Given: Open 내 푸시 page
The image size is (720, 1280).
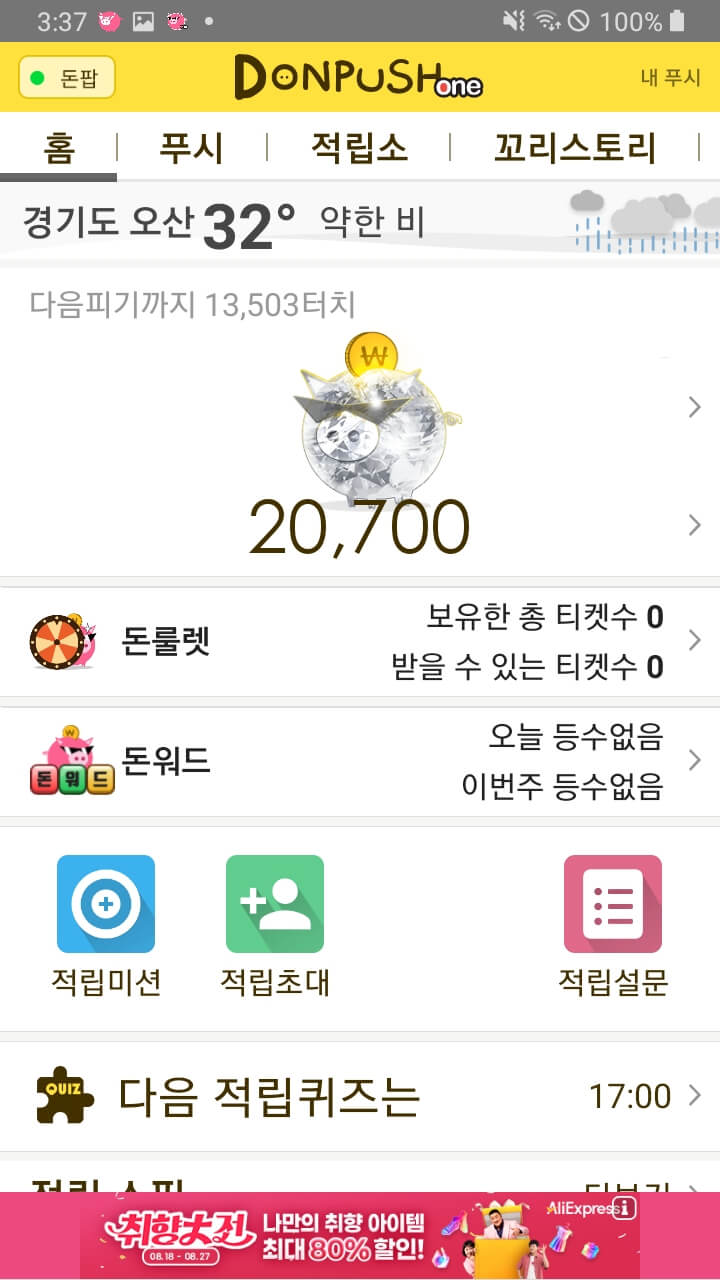Looking at the screenshot, I should tap(670, 78).
